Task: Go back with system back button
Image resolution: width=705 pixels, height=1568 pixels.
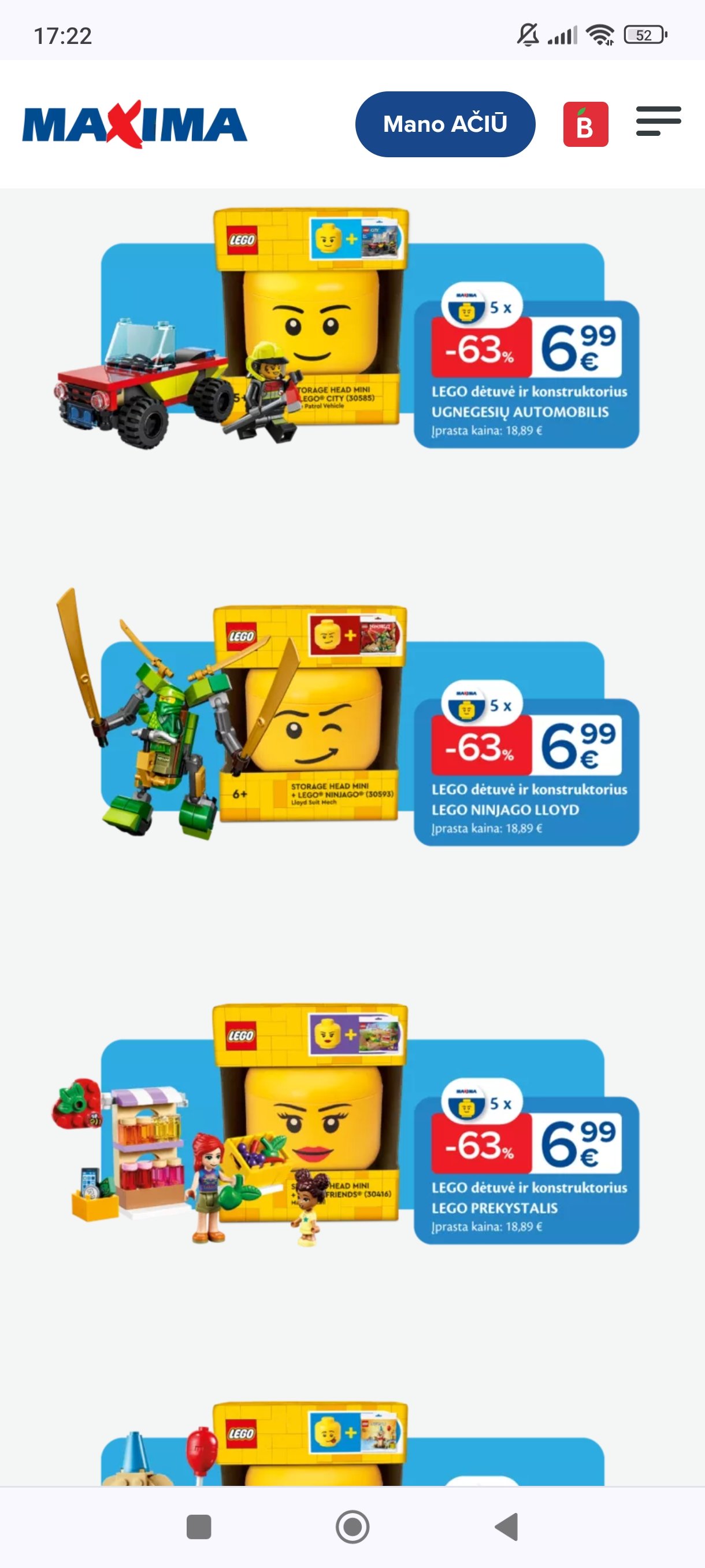Action: [507, 1526]
